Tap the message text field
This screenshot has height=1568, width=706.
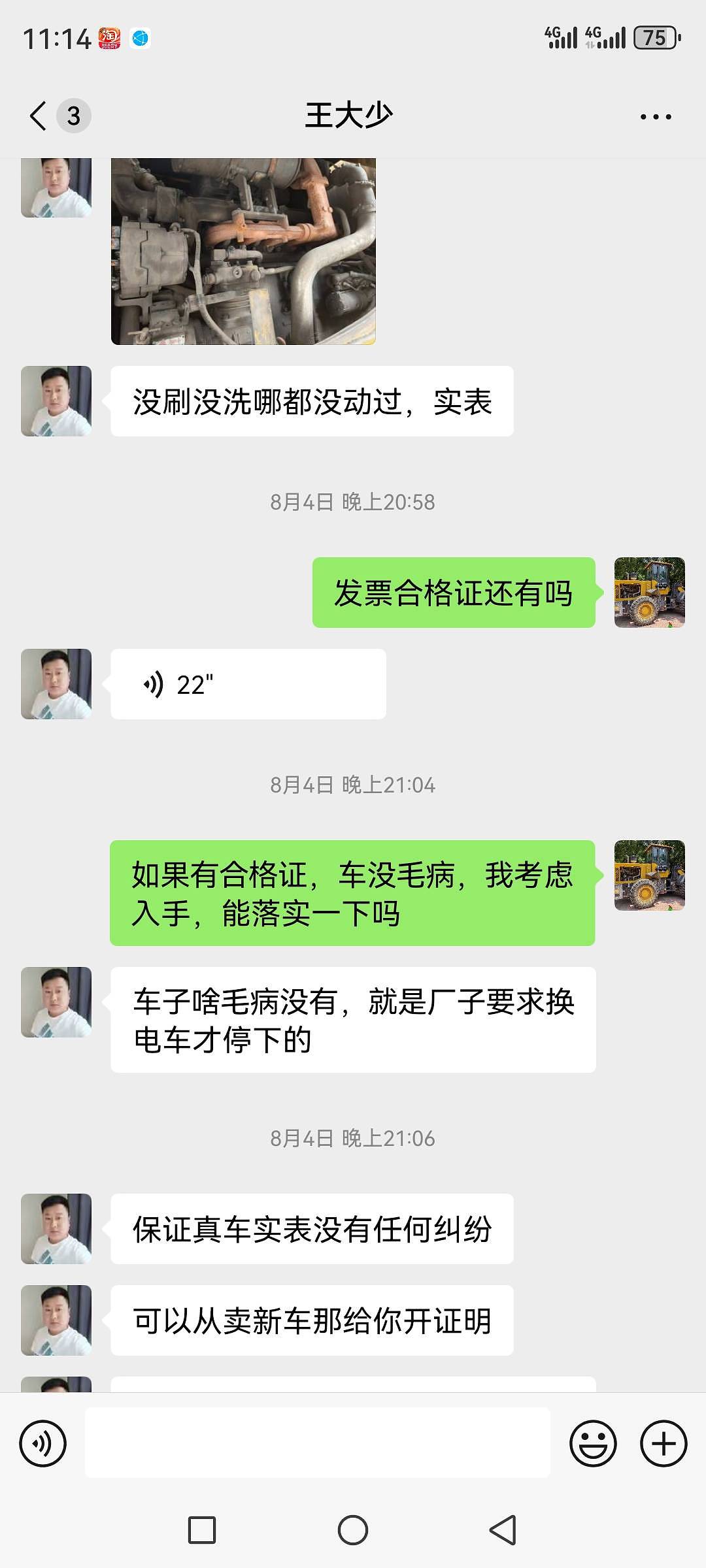[318, 1443]
